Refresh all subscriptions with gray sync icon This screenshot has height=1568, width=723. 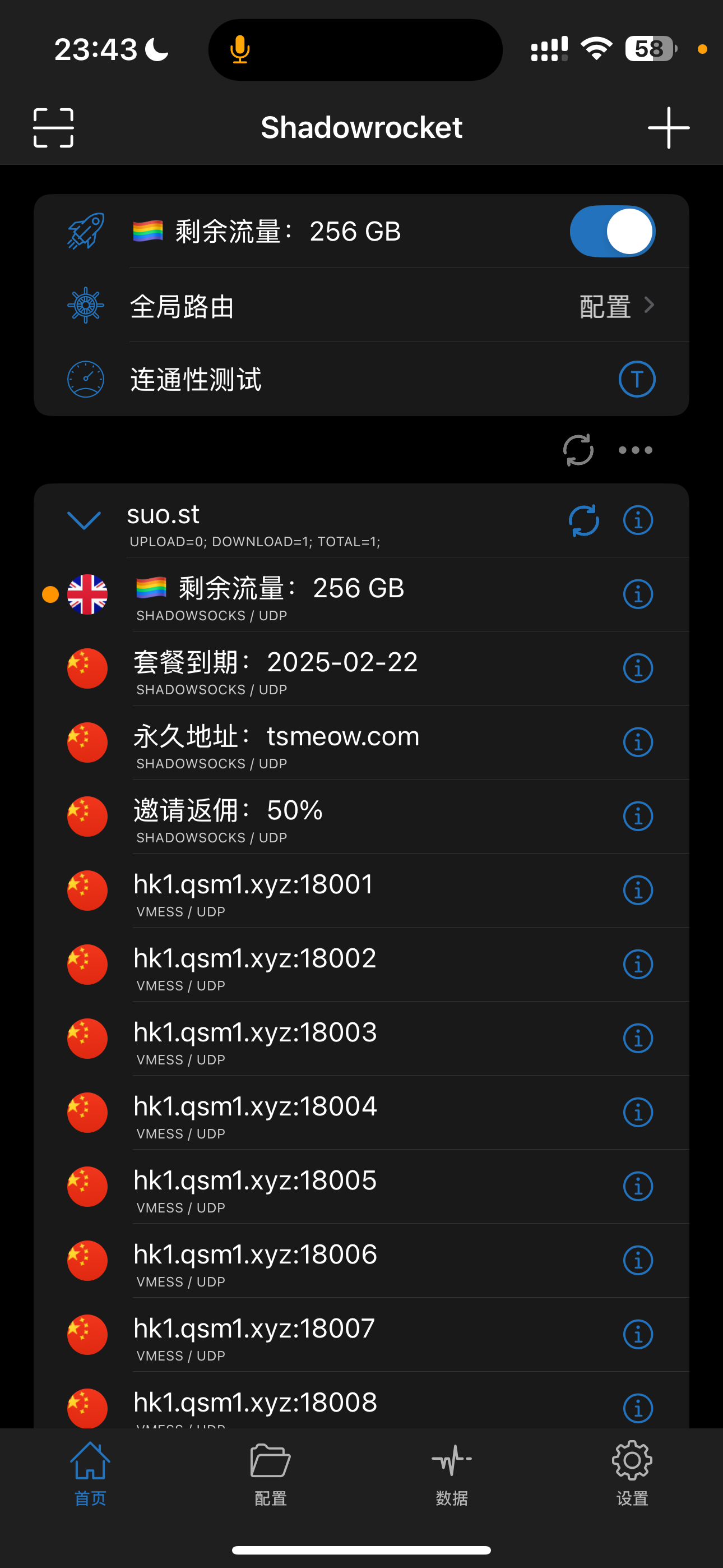click(x=577, y=450)
